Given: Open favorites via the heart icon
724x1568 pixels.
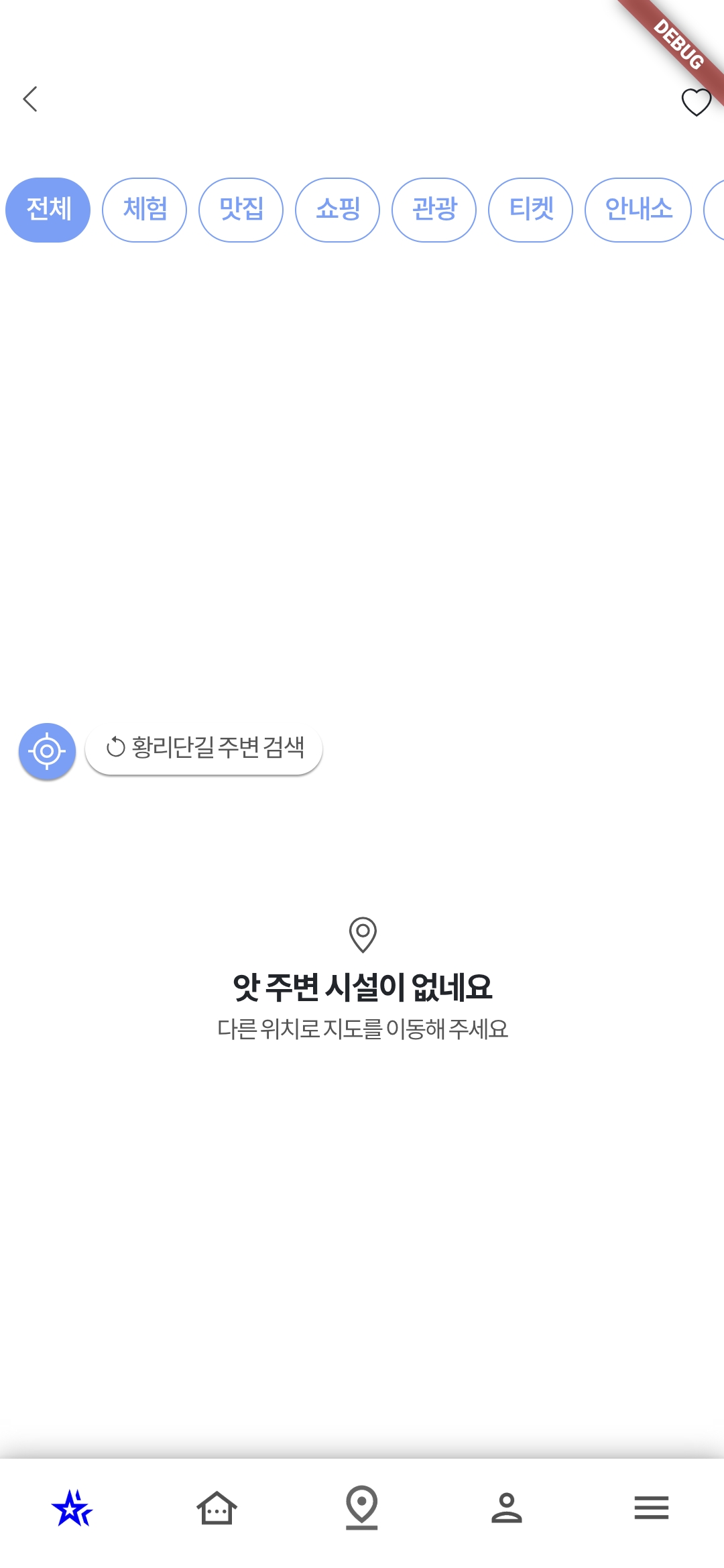Looking at the screenshot, I should click(x=696, y=103).
